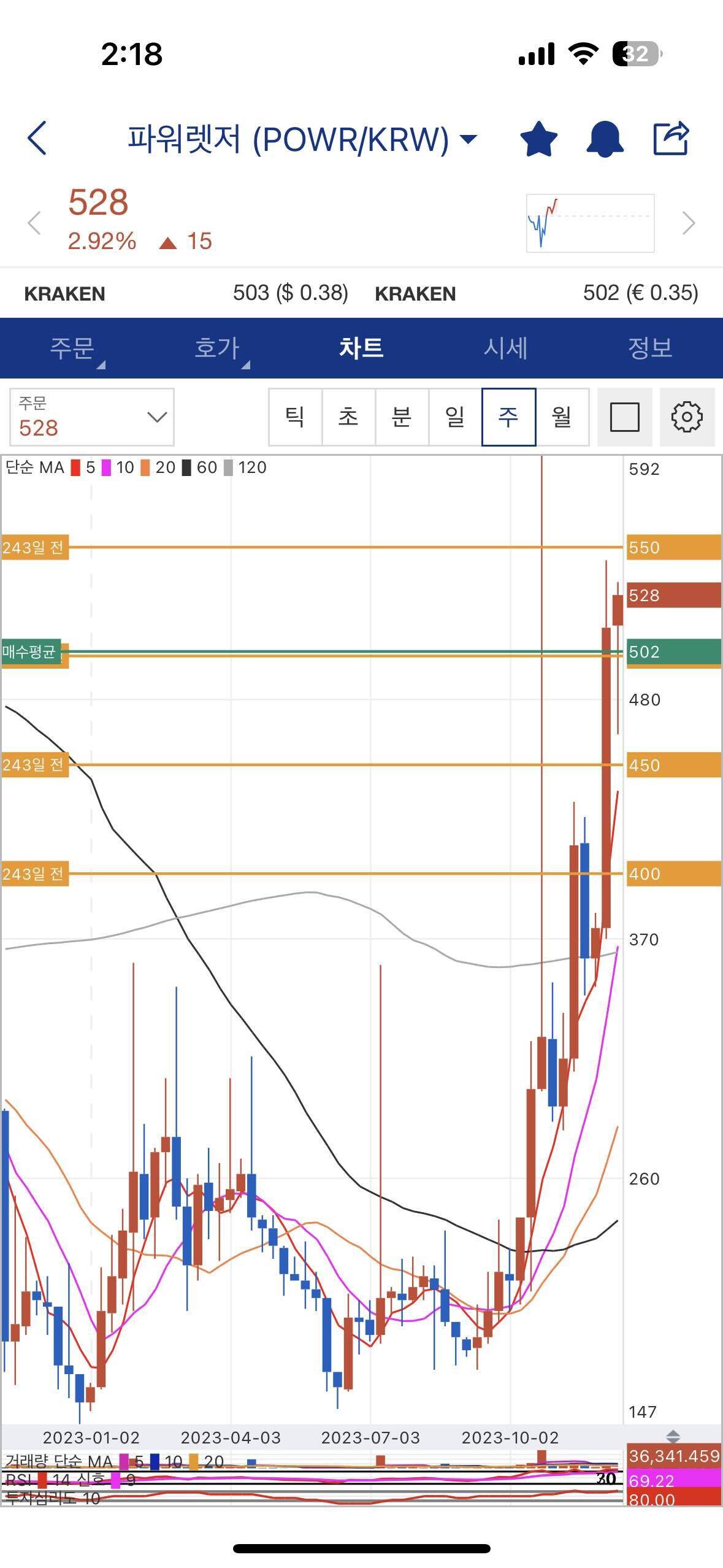
Task: Go to the next coin arrow
Action: [689, 223]
